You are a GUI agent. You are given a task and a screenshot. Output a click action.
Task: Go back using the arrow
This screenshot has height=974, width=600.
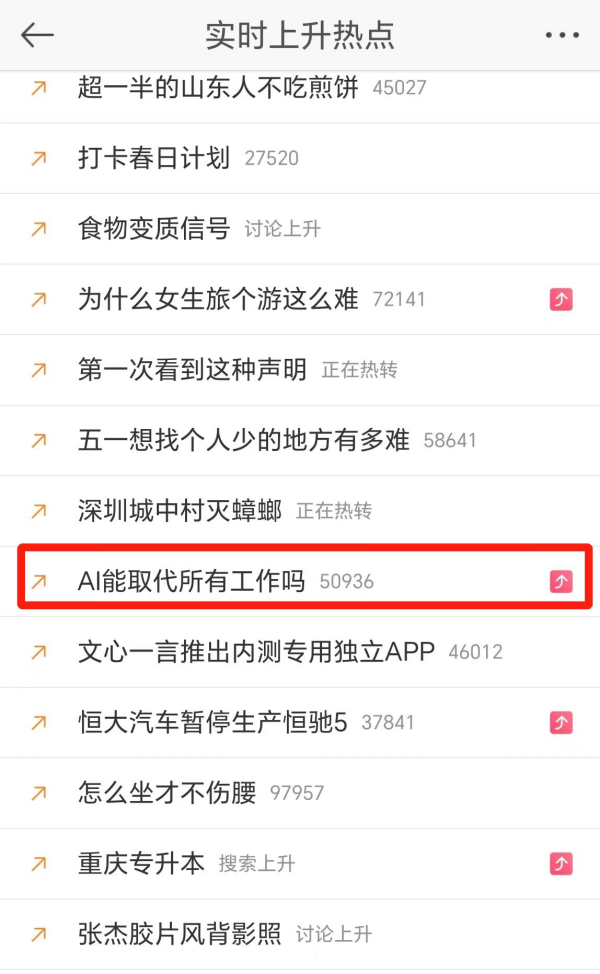click(37, 35)
